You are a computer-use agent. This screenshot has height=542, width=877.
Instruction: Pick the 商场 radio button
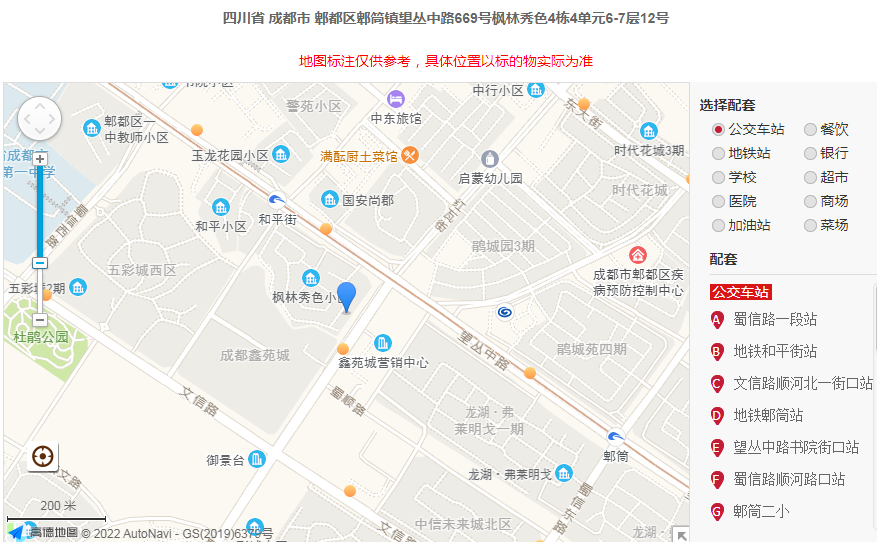click(810, 201)
